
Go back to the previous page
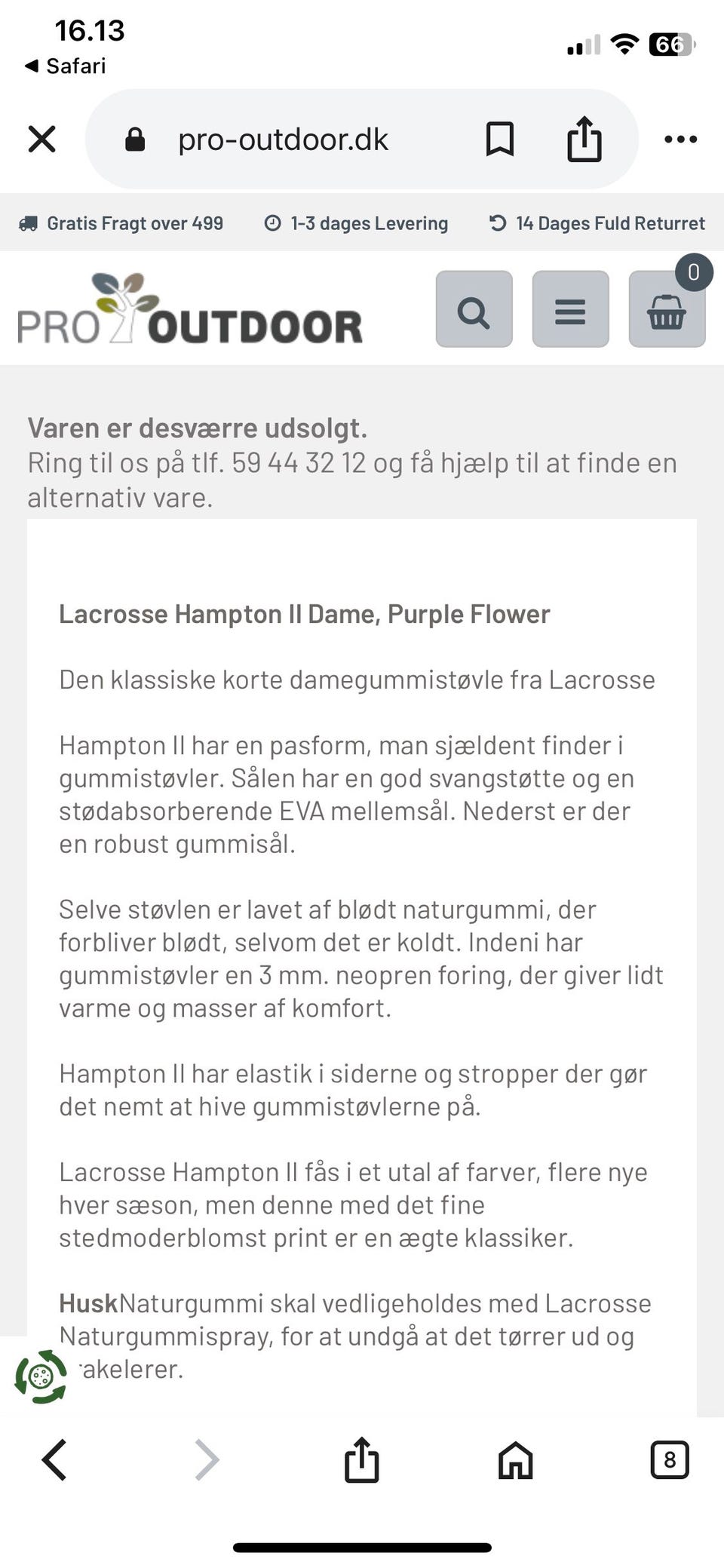tap(54, 1459)
